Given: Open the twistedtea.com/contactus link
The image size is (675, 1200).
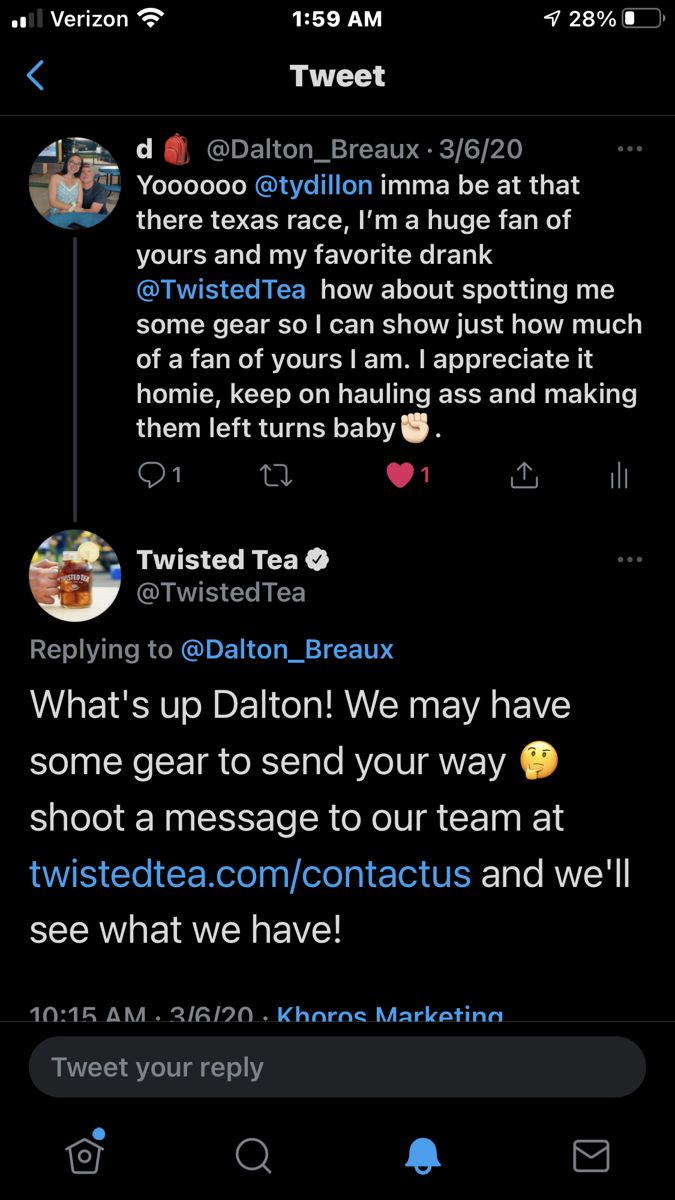Looking at the screenshot, I should tap(250, 873).
